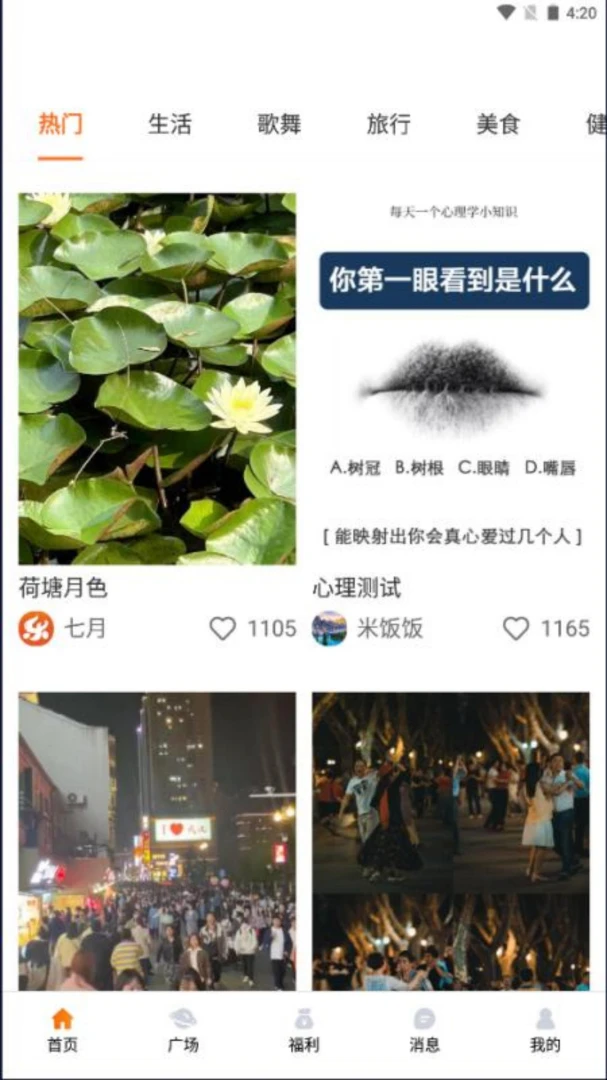View 米饭饭's profile avatar
This screenshot has width=607, height=1080.
tap(329, 628)
